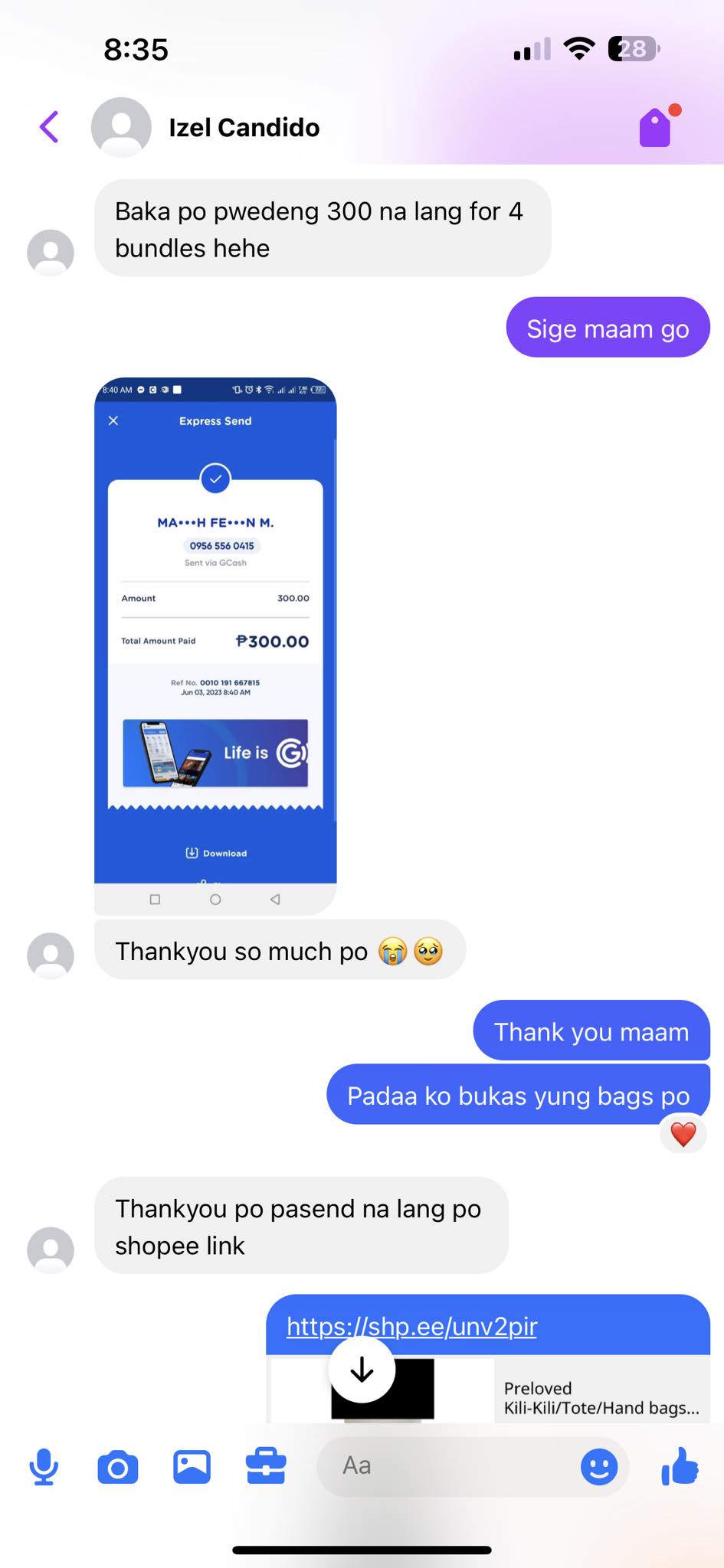This screenshot has width=724, height=1568.
Task: Open the photo gallery picker
Action: pyautogui.click(x=192, y=1466)
